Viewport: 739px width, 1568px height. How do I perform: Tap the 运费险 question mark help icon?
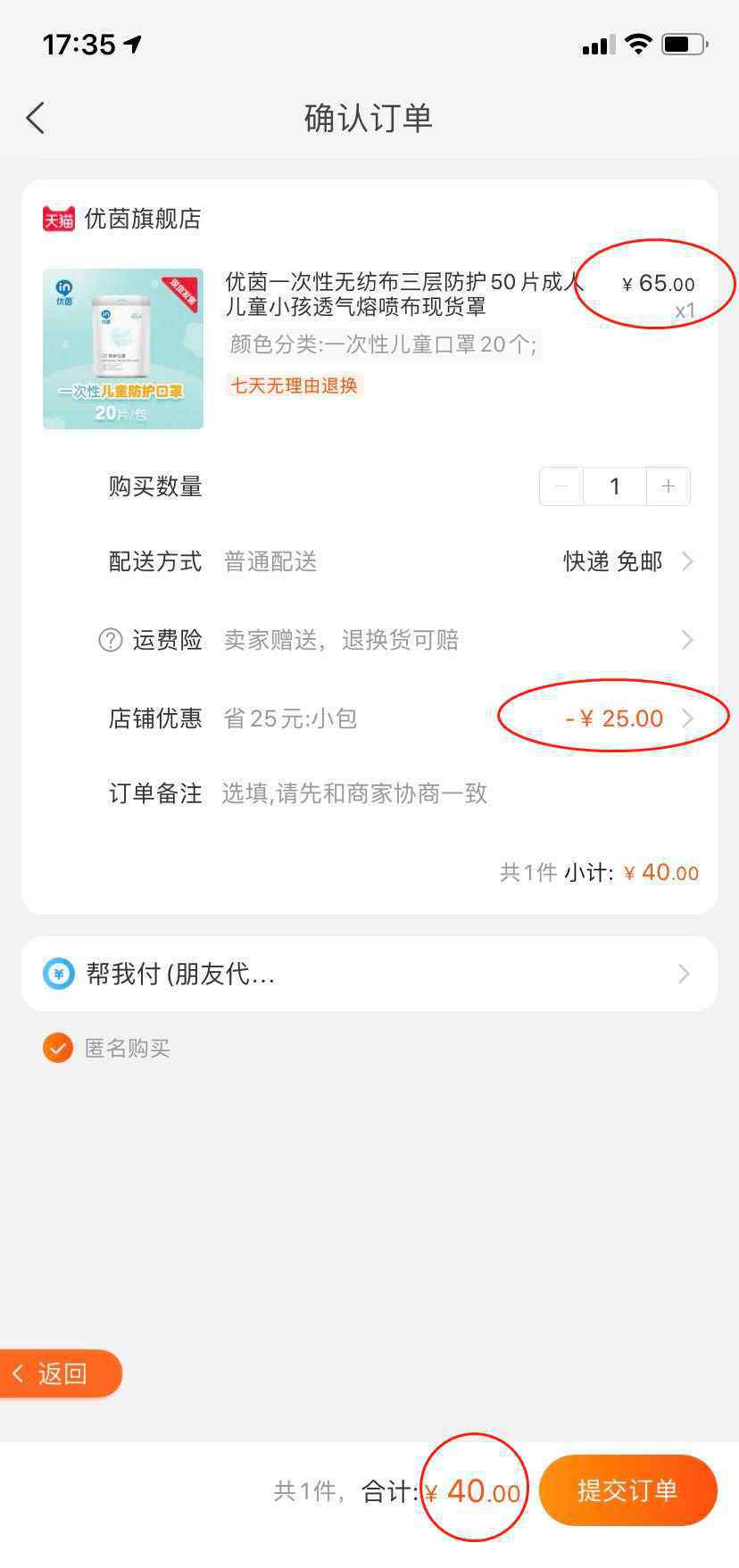pyautogui.click(x=110, y=640)
